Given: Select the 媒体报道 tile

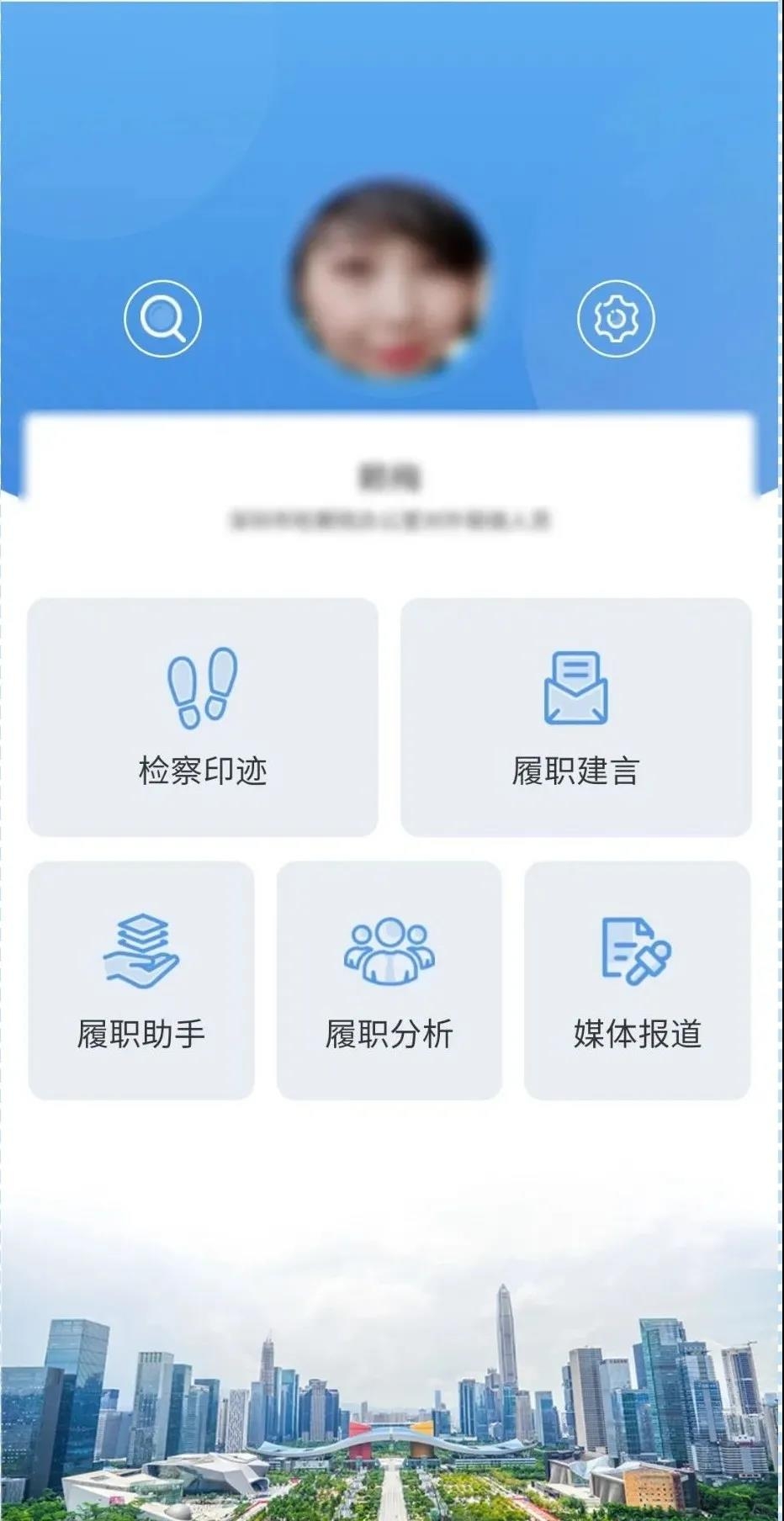Looking at the screenshot, I should click(637, 980).
